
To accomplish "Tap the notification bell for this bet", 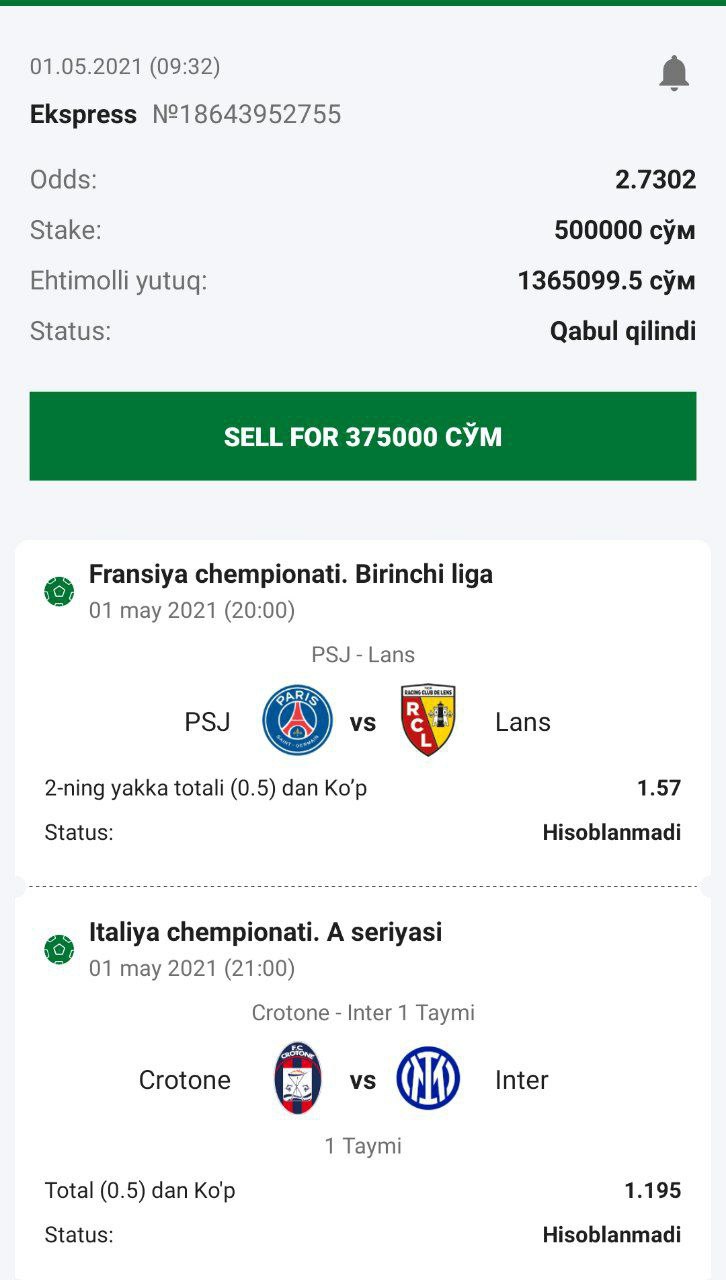I will [674, 73].
